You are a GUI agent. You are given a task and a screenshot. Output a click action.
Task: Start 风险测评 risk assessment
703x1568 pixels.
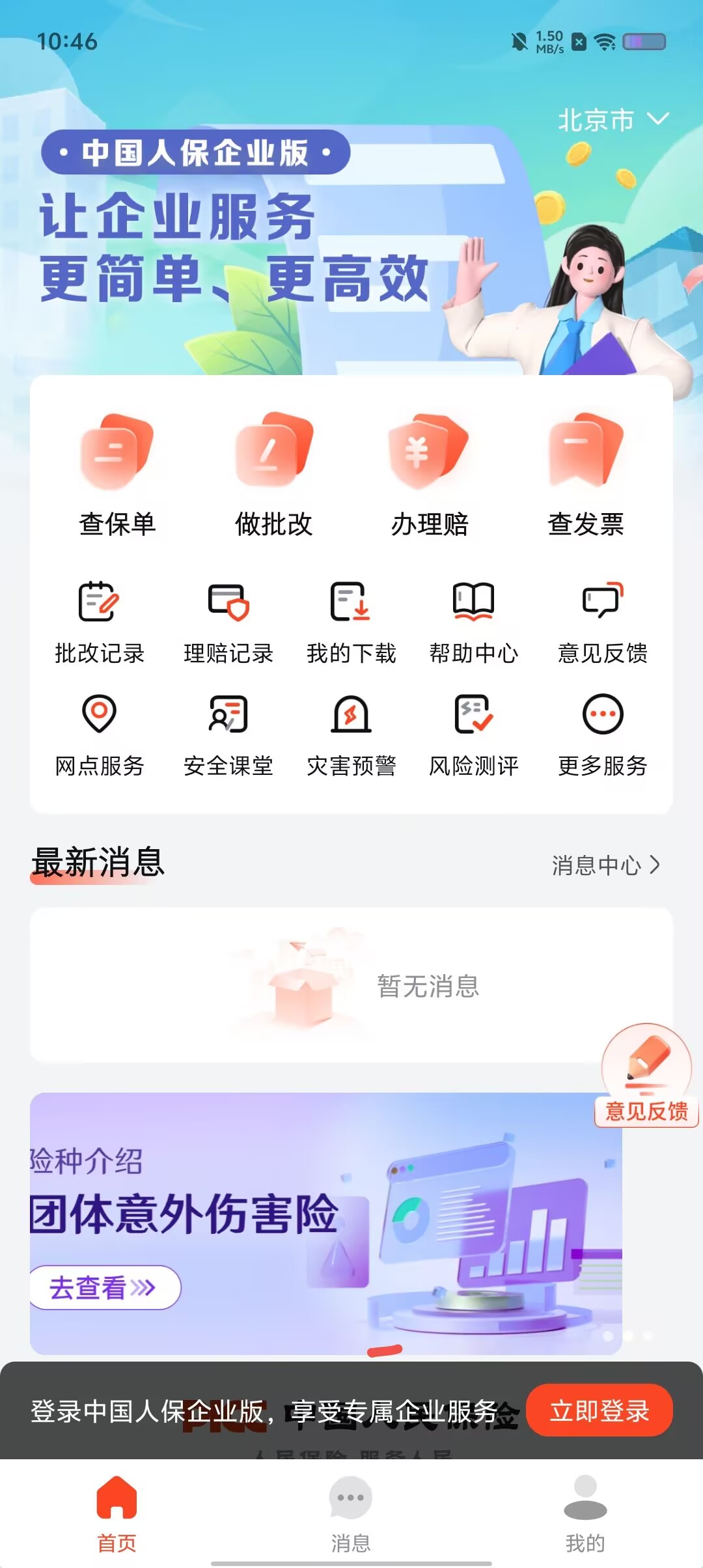coord(474,735)
